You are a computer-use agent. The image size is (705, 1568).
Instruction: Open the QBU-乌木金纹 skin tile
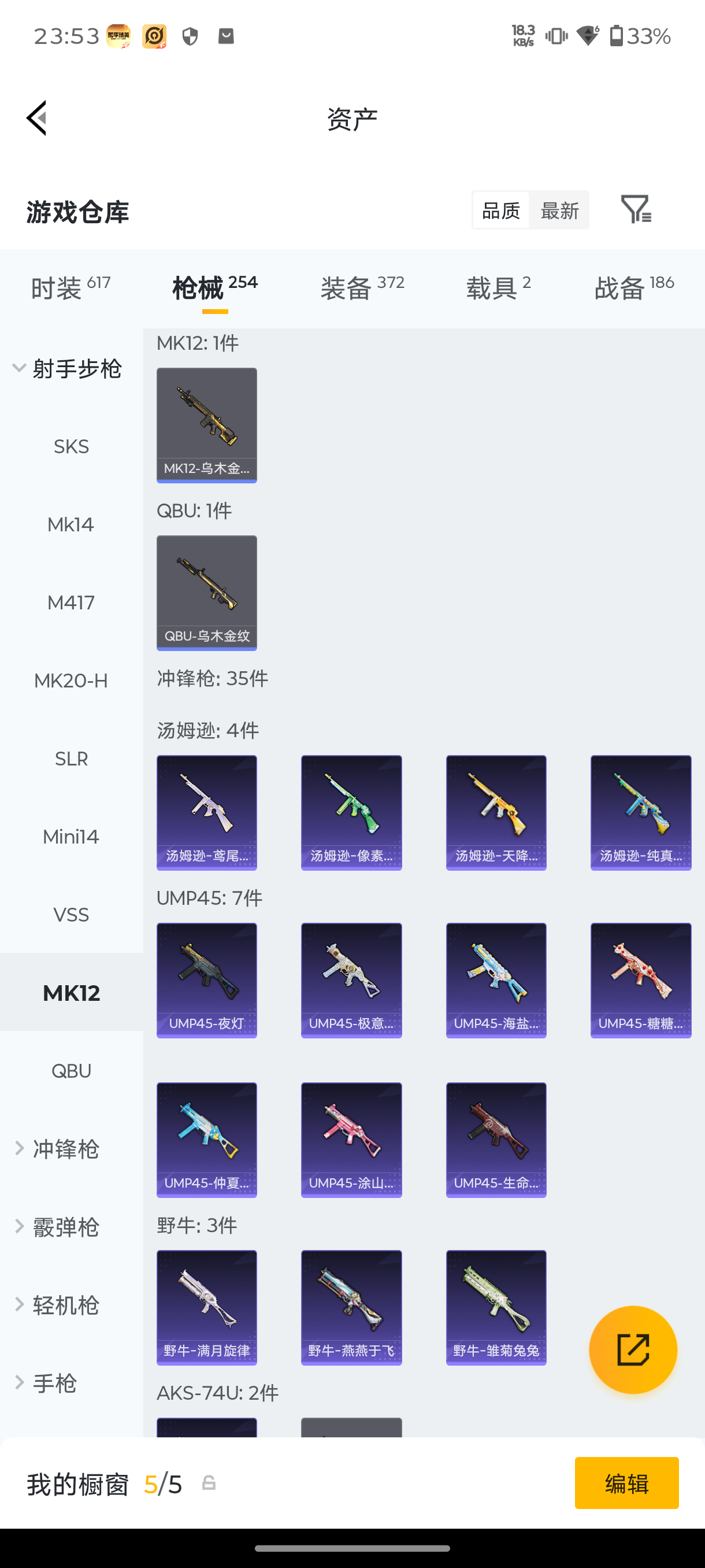click(x=207, y=593)
